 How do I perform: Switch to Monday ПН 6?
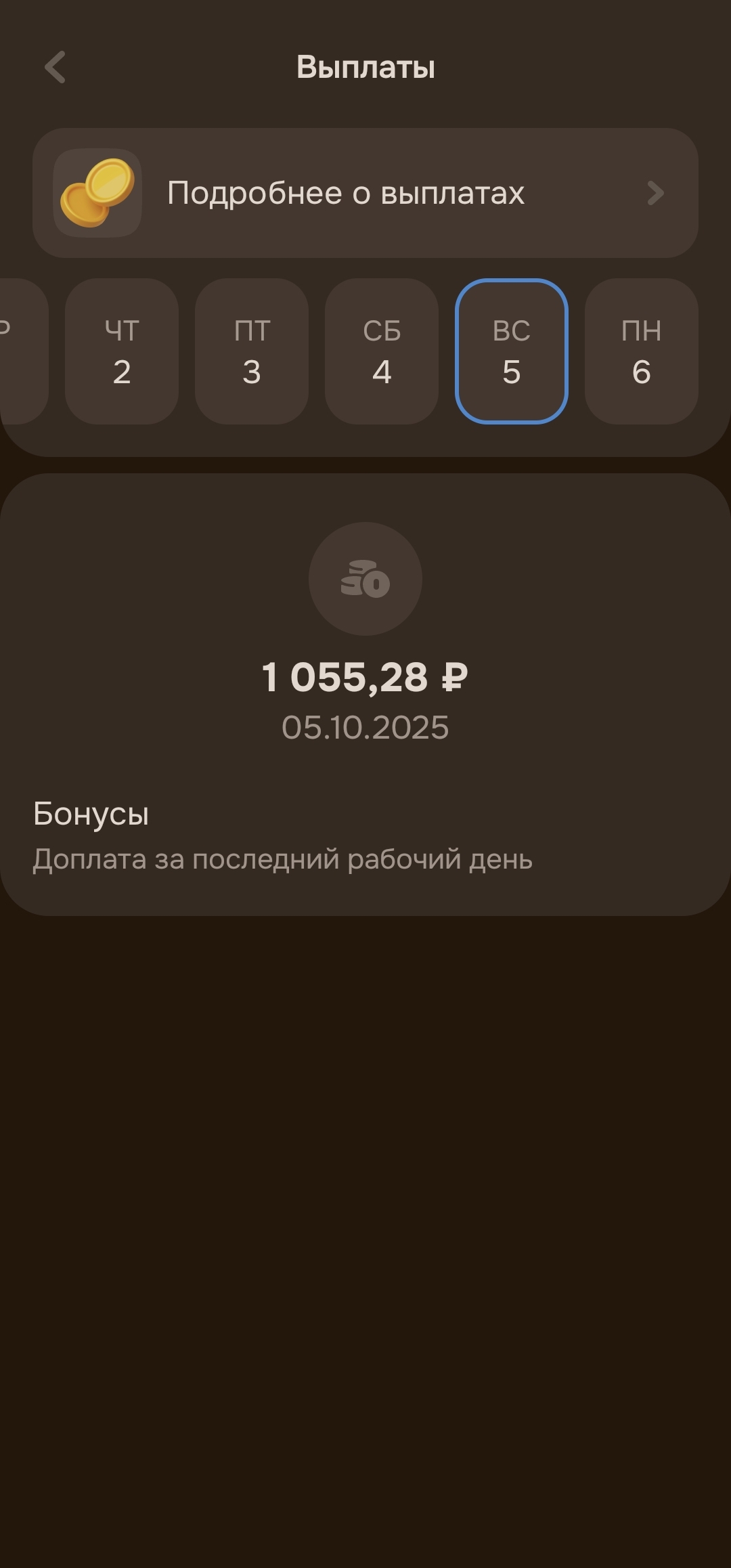641,351
